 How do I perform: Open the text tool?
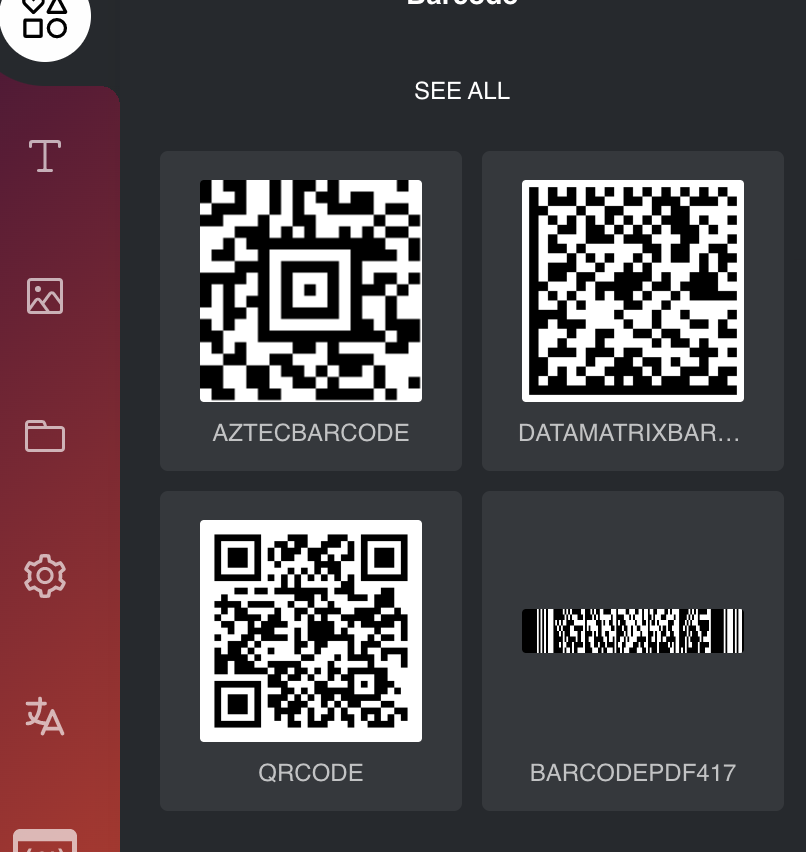pyautogui.click(x=45, y=156)
